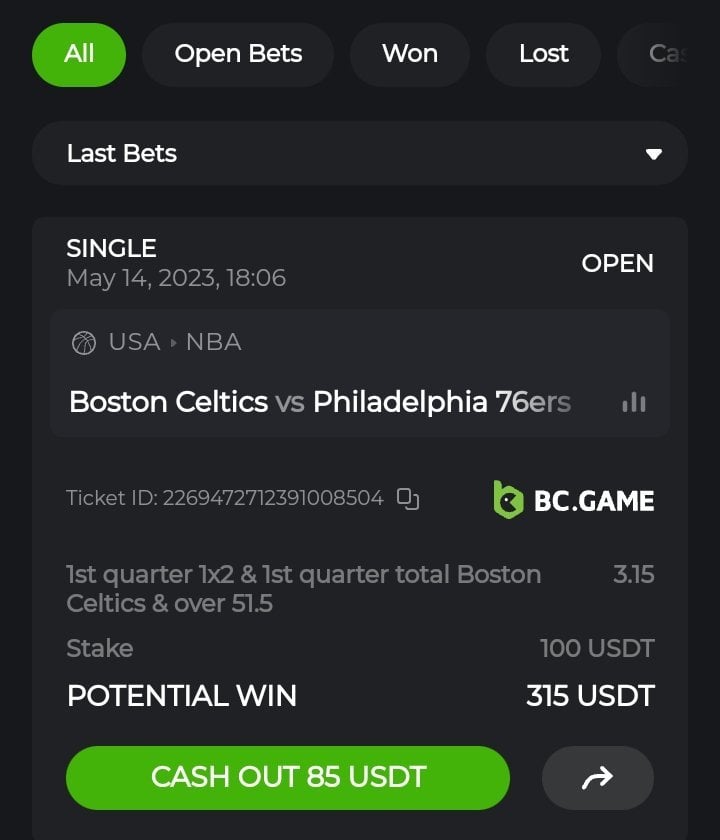Switch to the Open Bets tab
The image size is (720, 840).
238,54
